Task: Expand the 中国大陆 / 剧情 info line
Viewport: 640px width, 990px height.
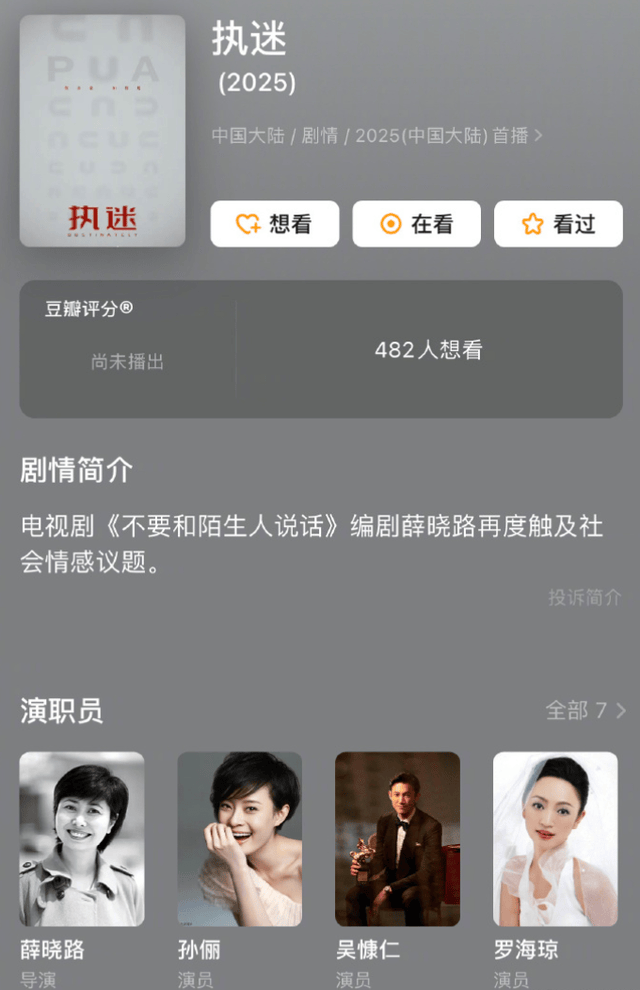Action: tap(377, 136)
